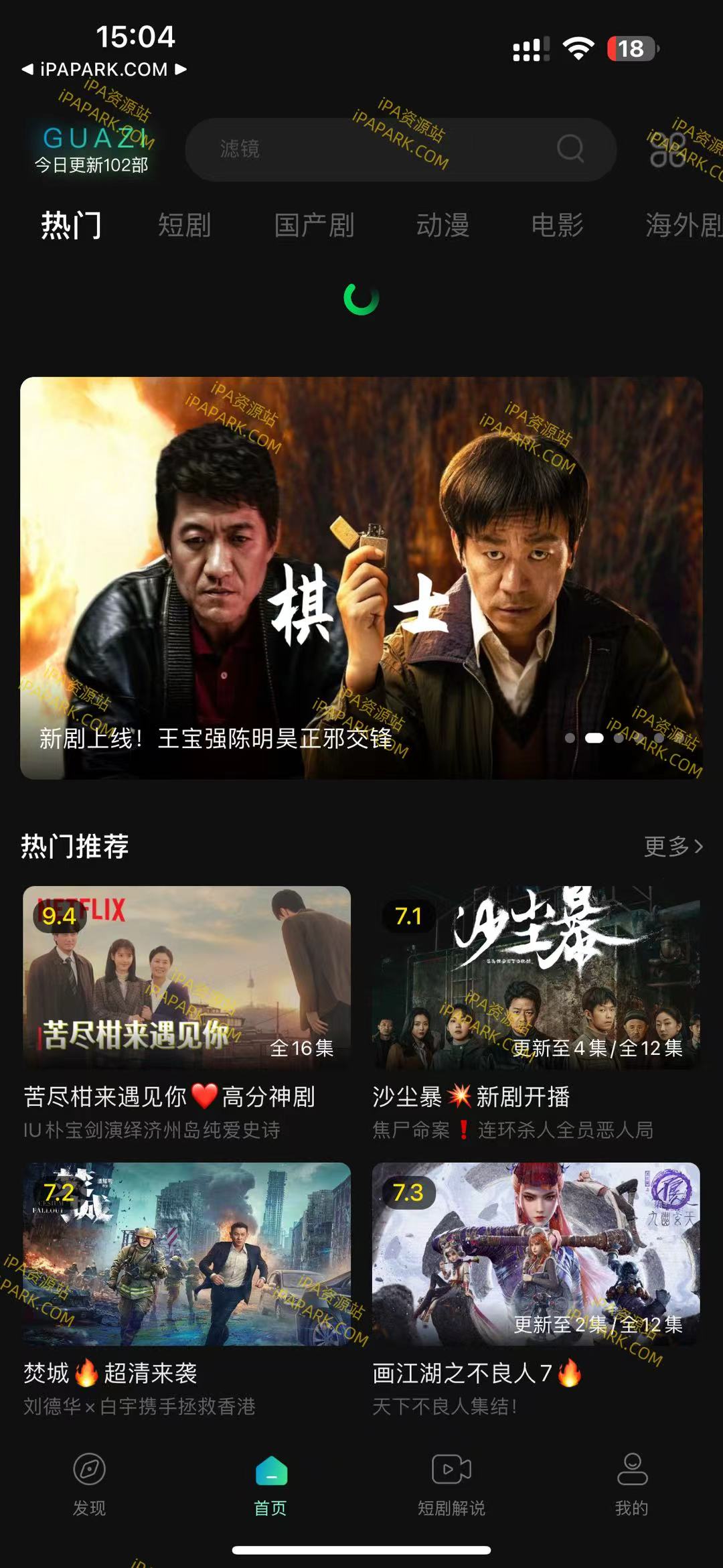Image resolution: width=723 pixels, height=1568 pixels.
Task: Expand 更多 for 热门推荐 recommendations
Action: pos(671,846)
